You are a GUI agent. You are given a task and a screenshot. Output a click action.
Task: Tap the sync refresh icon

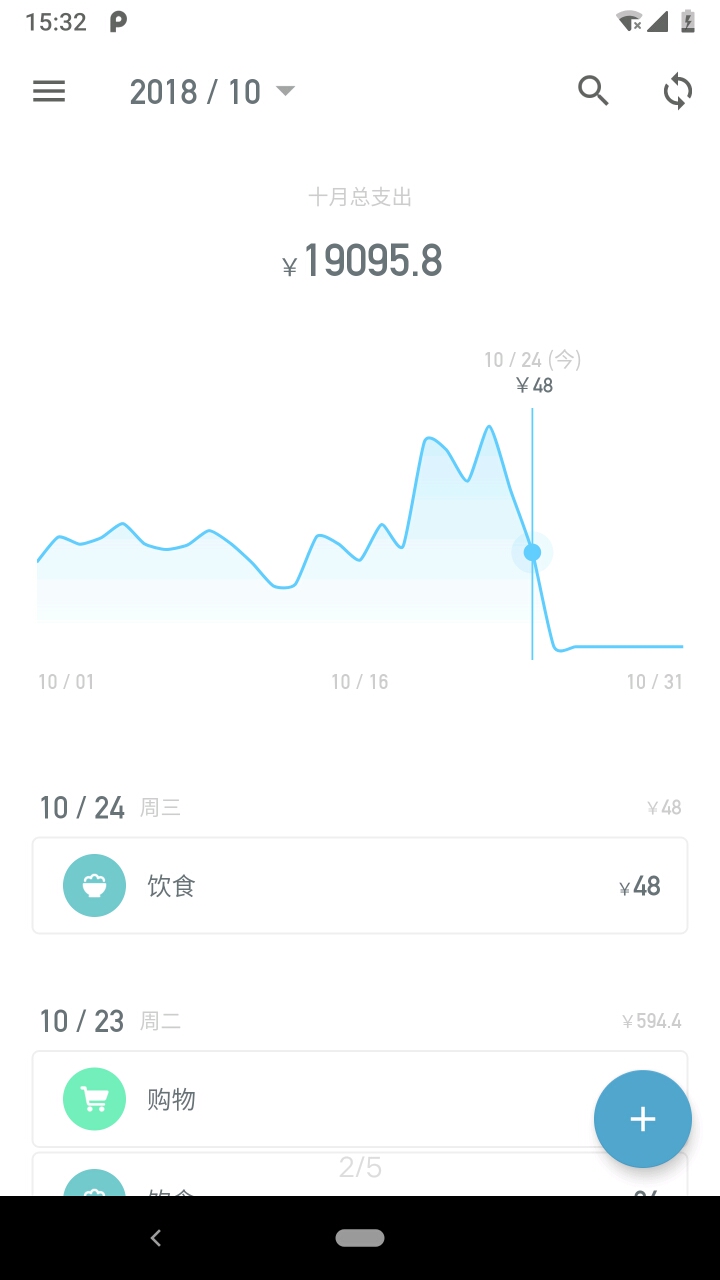[x=677, y=92]
